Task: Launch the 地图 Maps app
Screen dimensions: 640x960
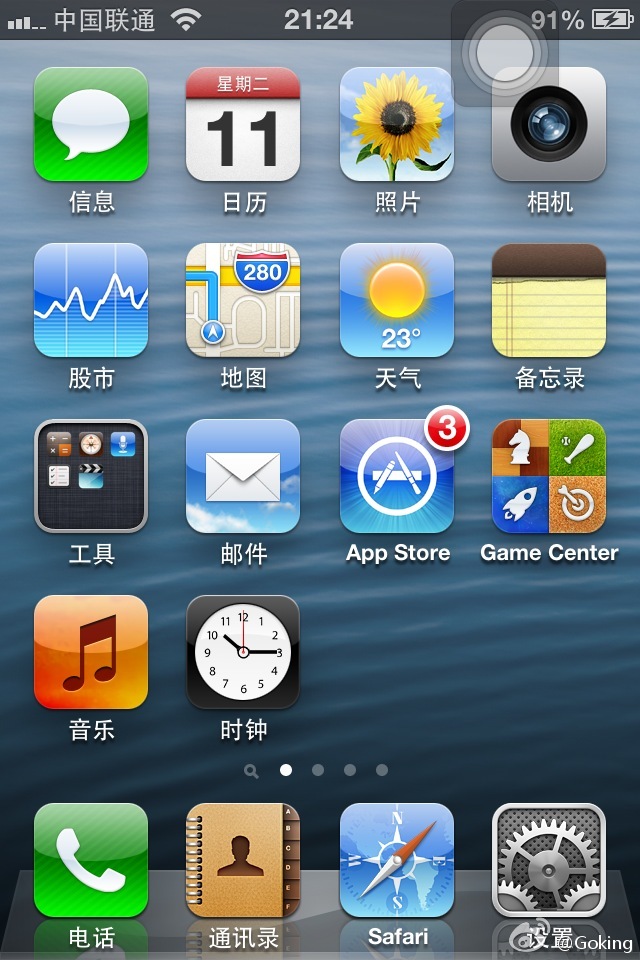Action: point(243,300)
